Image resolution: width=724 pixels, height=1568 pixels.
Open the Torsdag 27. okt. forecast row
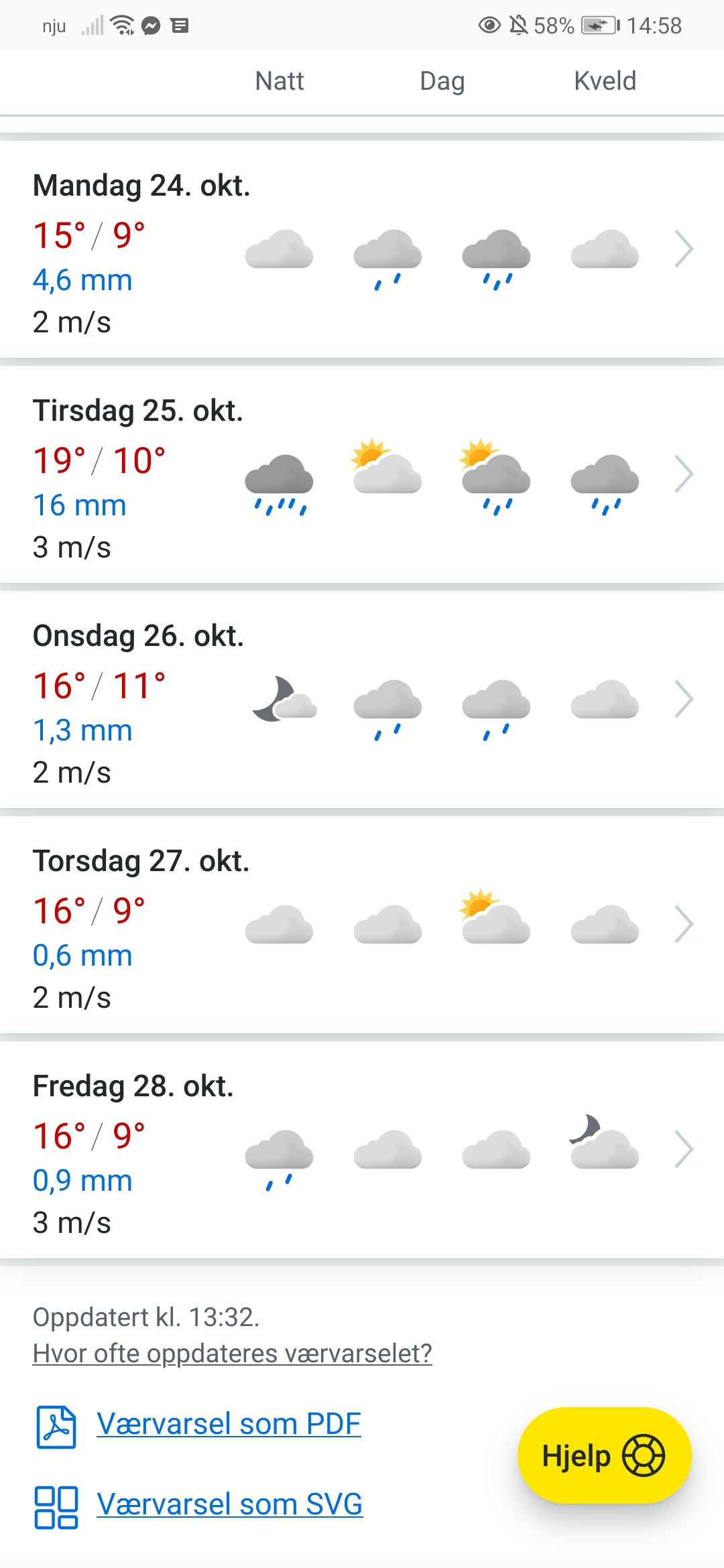pyautogui.click(x=682, y=925)
